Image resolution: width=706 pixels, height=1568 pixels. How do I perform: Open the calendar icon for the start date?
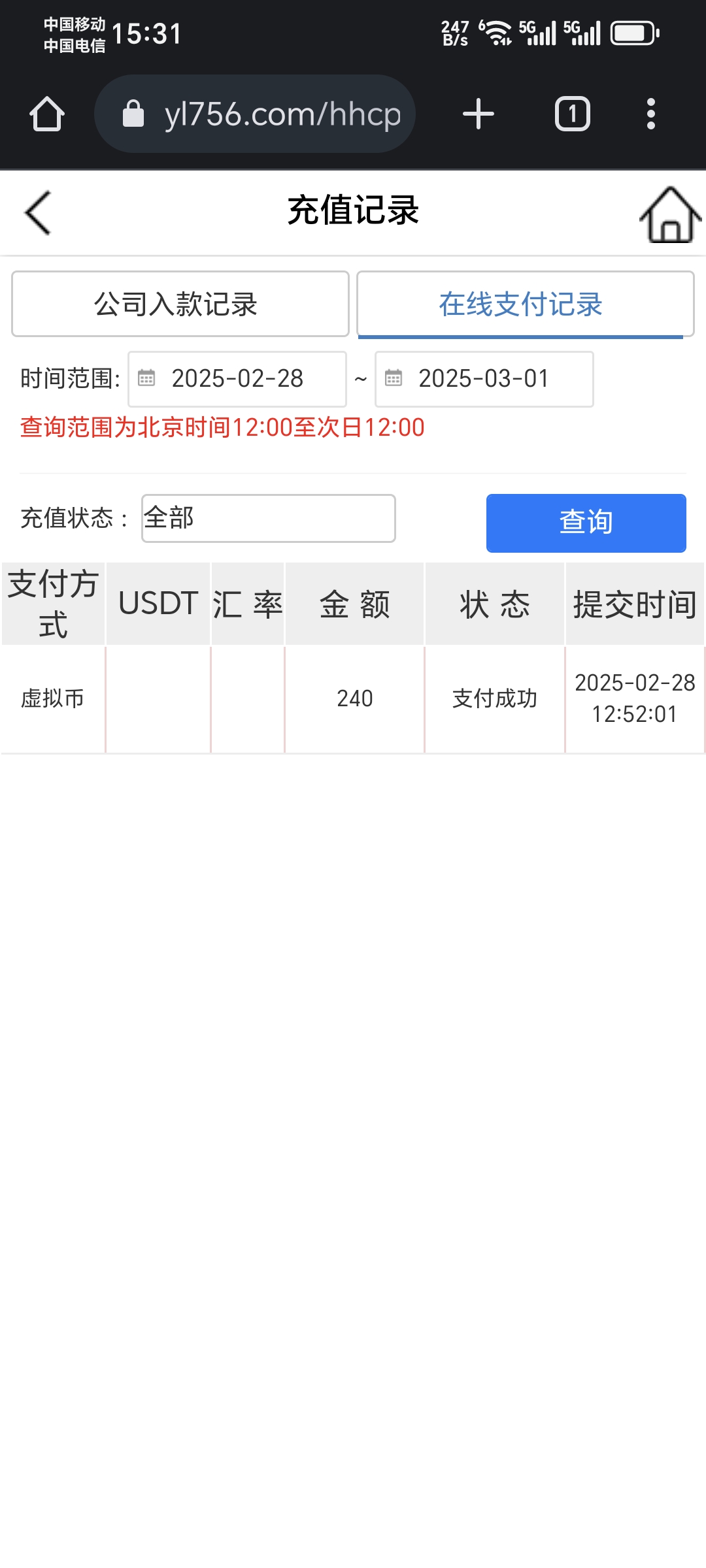[148, 379]
